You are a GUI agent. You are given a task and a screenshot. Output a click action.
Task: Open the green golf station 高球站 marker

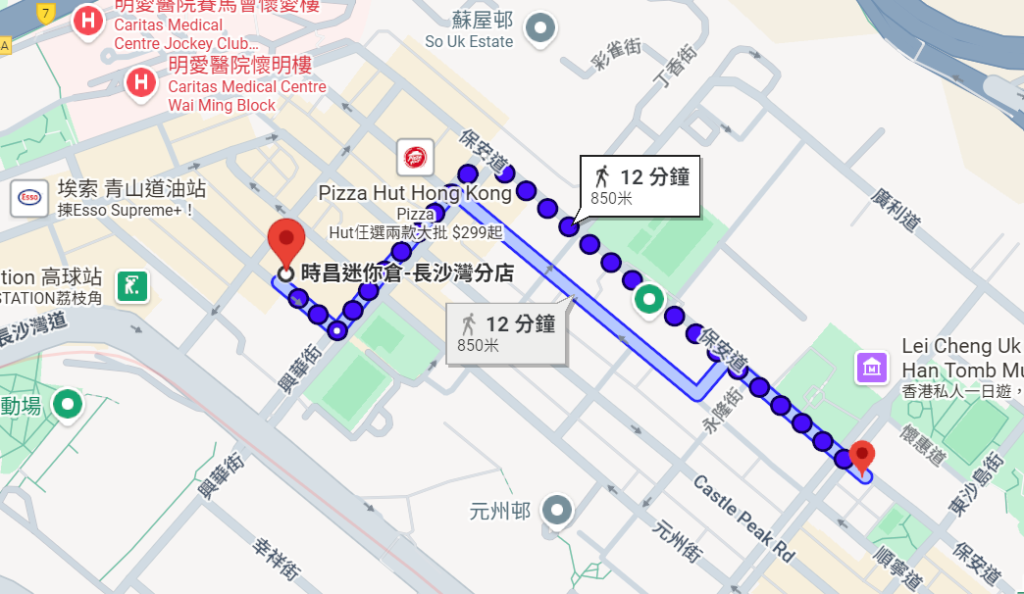tap(133, 286)
